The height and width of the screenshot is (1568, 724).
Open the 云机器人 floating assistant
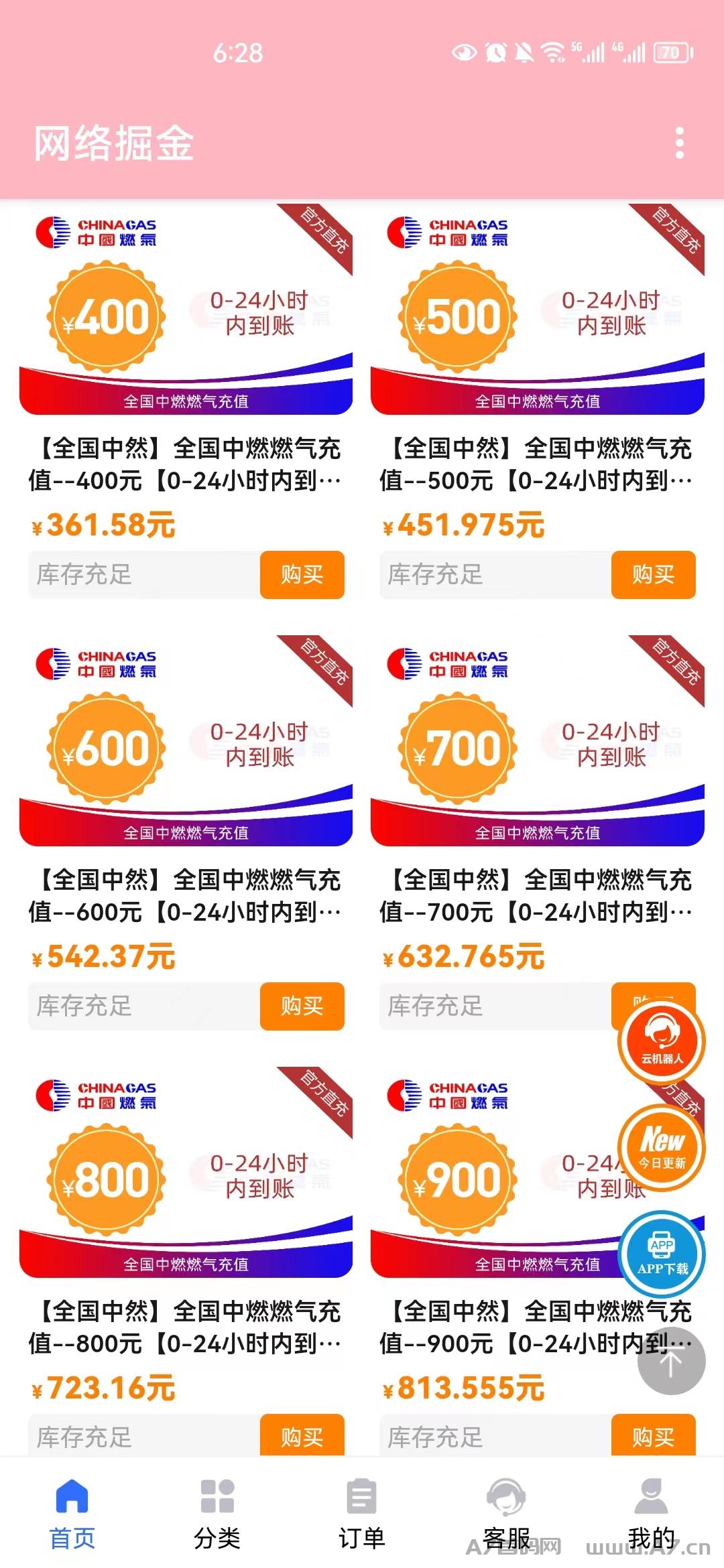click(x=662, y=1041)
